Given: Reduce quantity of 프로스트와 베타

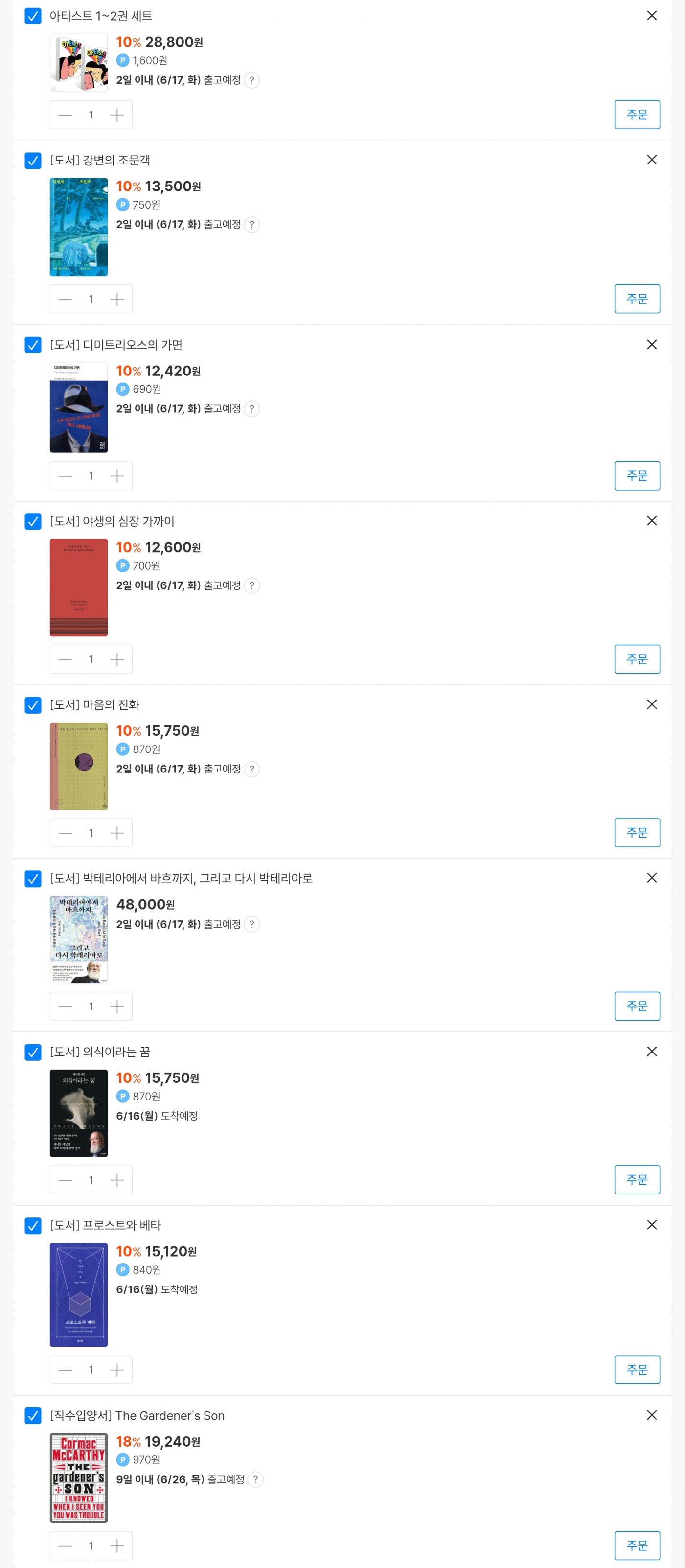Looking at the screenshot, I should point(65,1370).
